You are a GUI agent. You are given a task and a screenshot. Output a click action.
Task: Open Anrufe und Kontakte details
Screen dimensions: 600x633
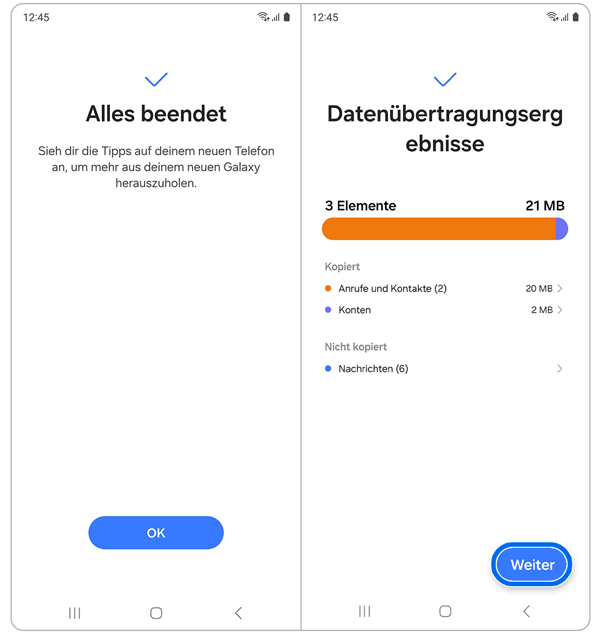[444, 288]
